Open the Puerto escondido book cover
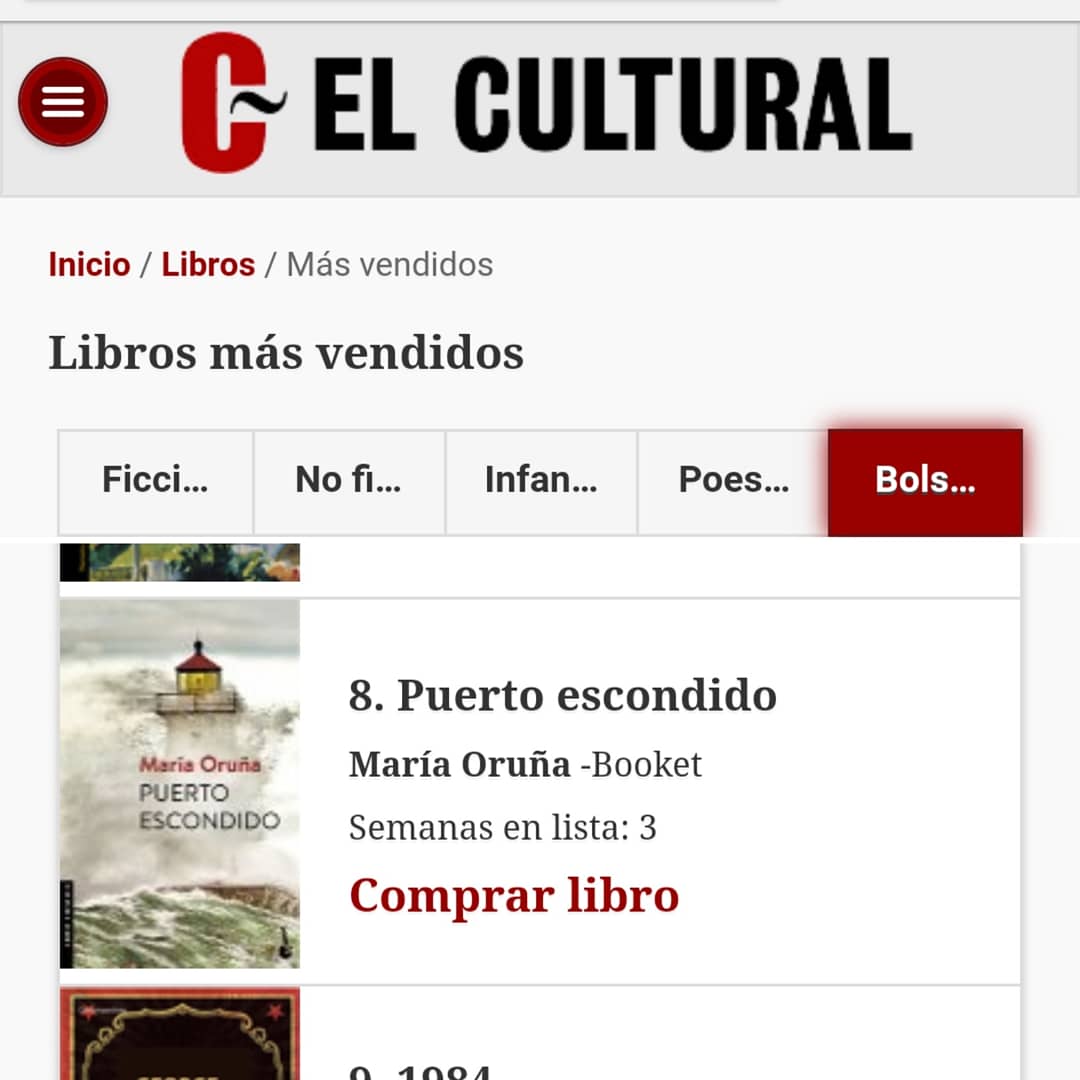 [180, 783]
